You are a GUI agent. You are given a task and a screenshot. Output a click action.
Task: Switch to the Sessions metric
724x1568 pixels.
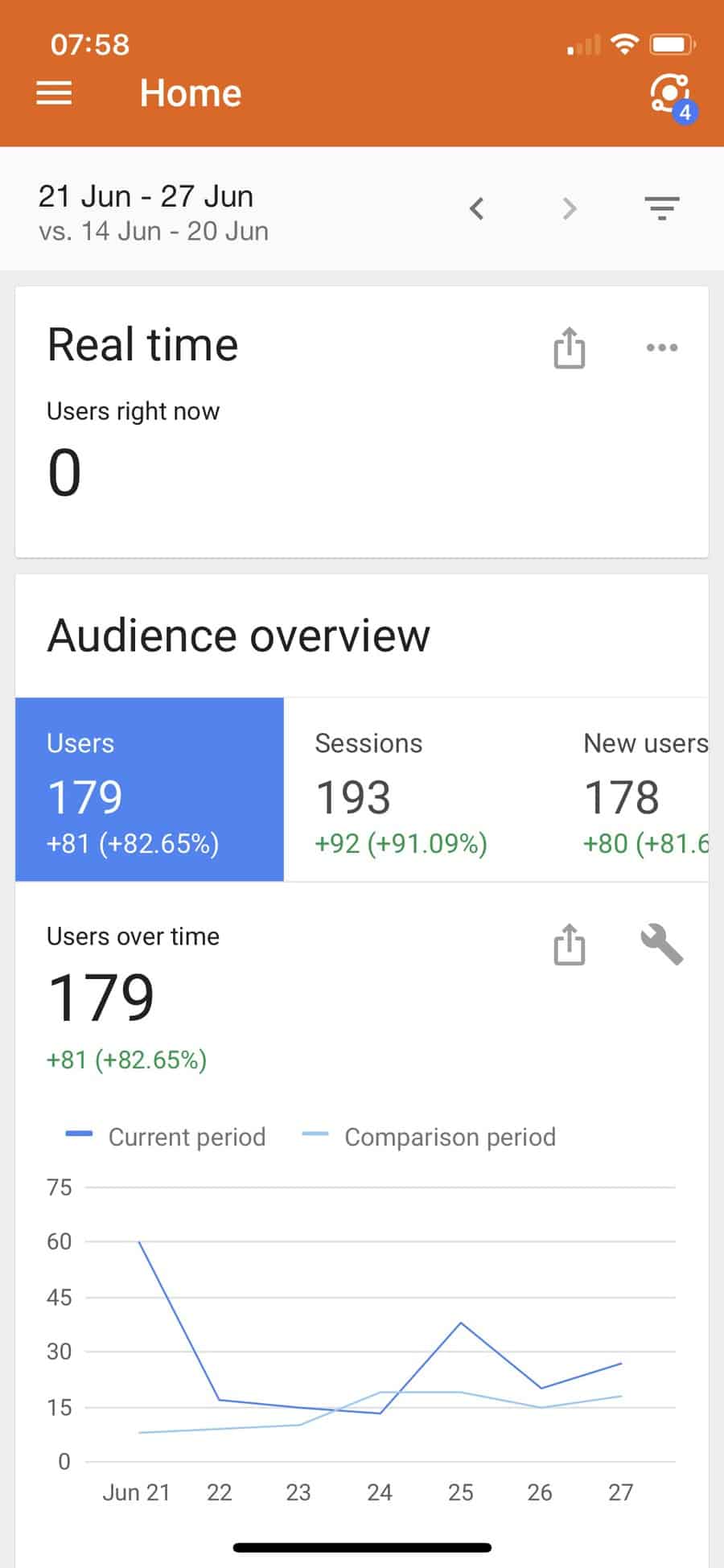coord(418,789)
